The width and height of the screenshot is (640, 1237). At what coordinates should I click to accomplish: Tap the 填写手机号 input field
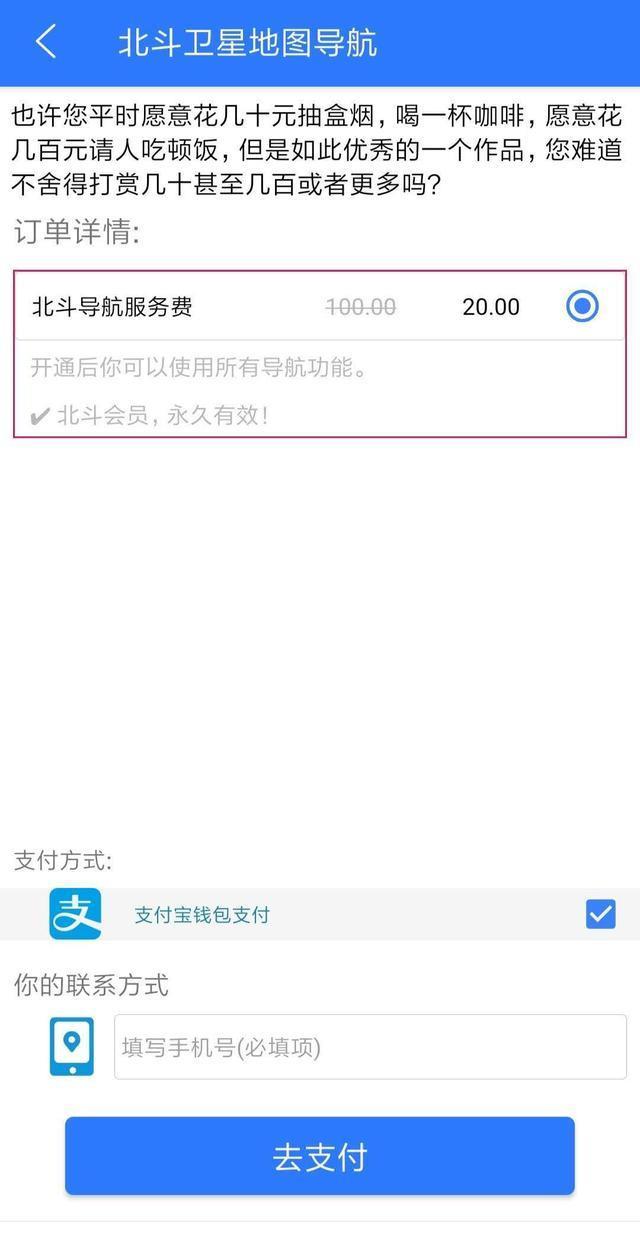[x=370, y=1047]
